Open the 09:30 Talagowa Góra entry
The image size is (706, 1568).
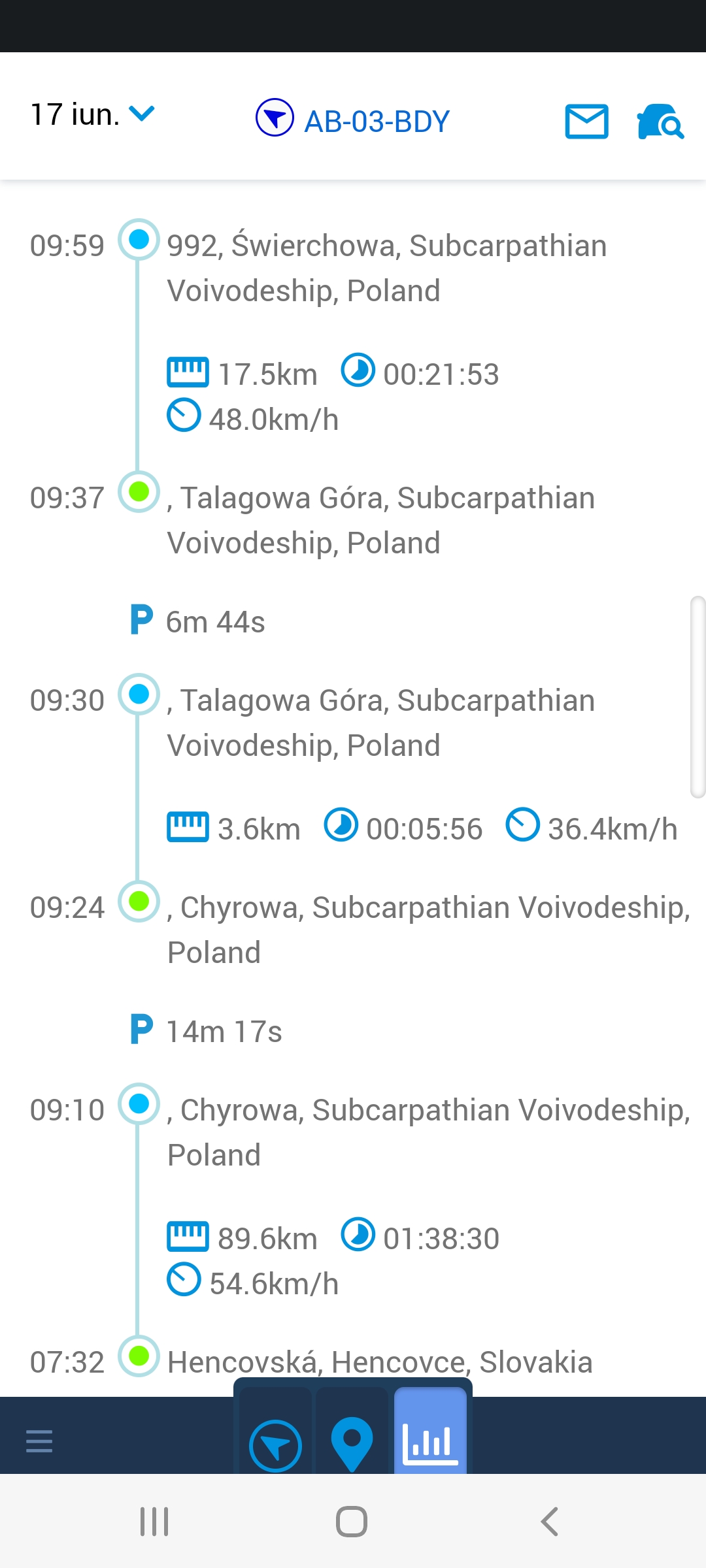[380, 723]
